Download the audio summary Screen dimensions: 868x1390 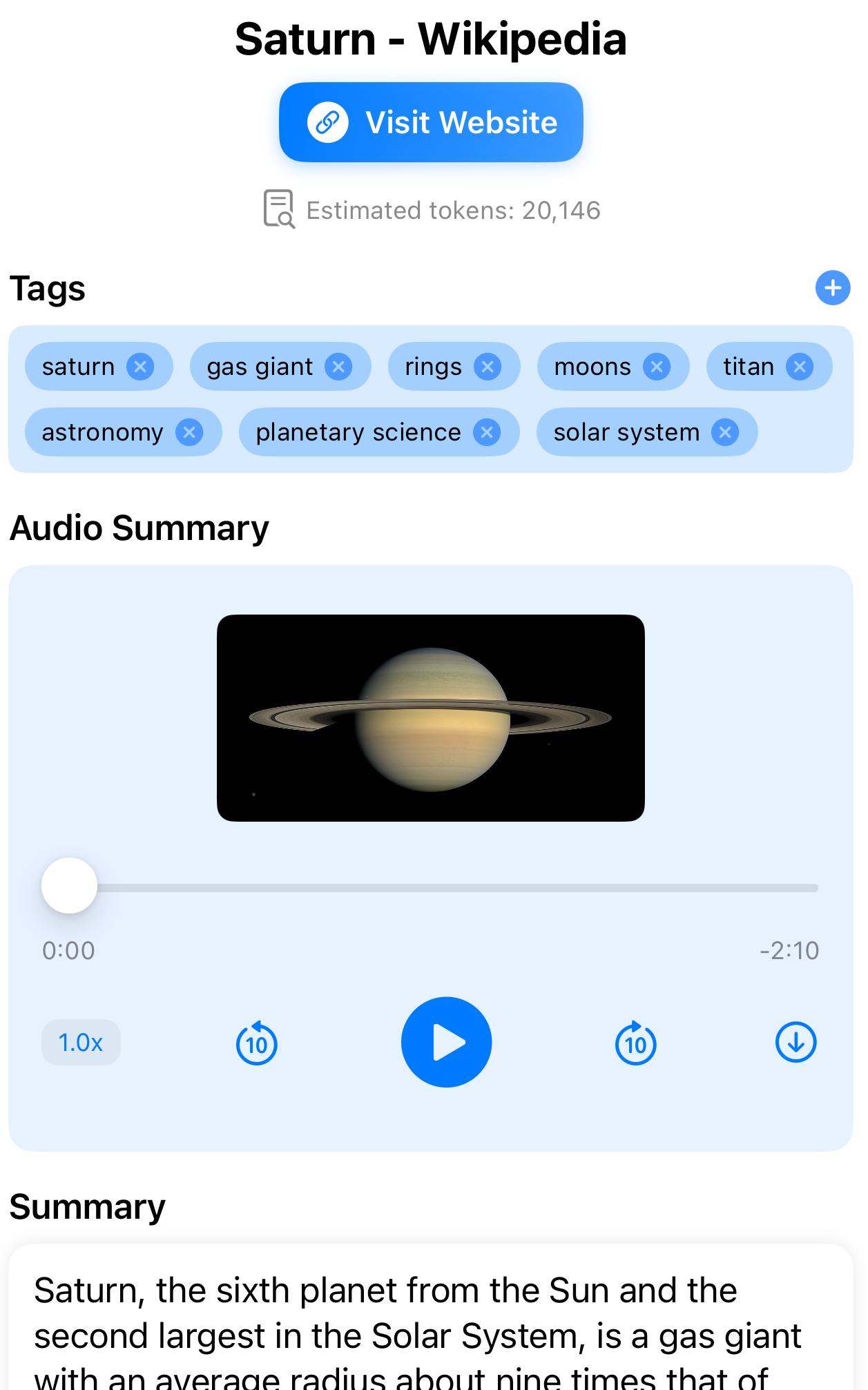tap(795, 1042)
